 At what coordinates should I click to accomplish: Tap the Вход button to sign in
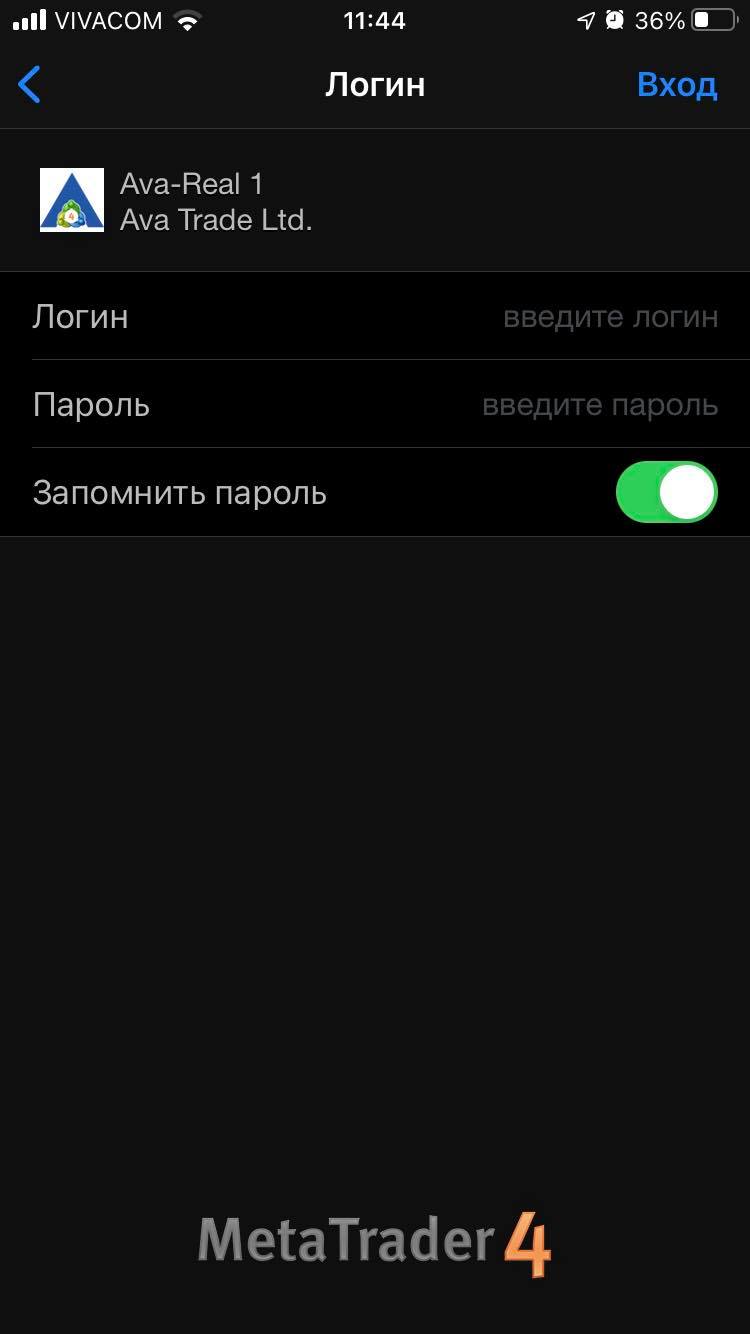(677, 85)
